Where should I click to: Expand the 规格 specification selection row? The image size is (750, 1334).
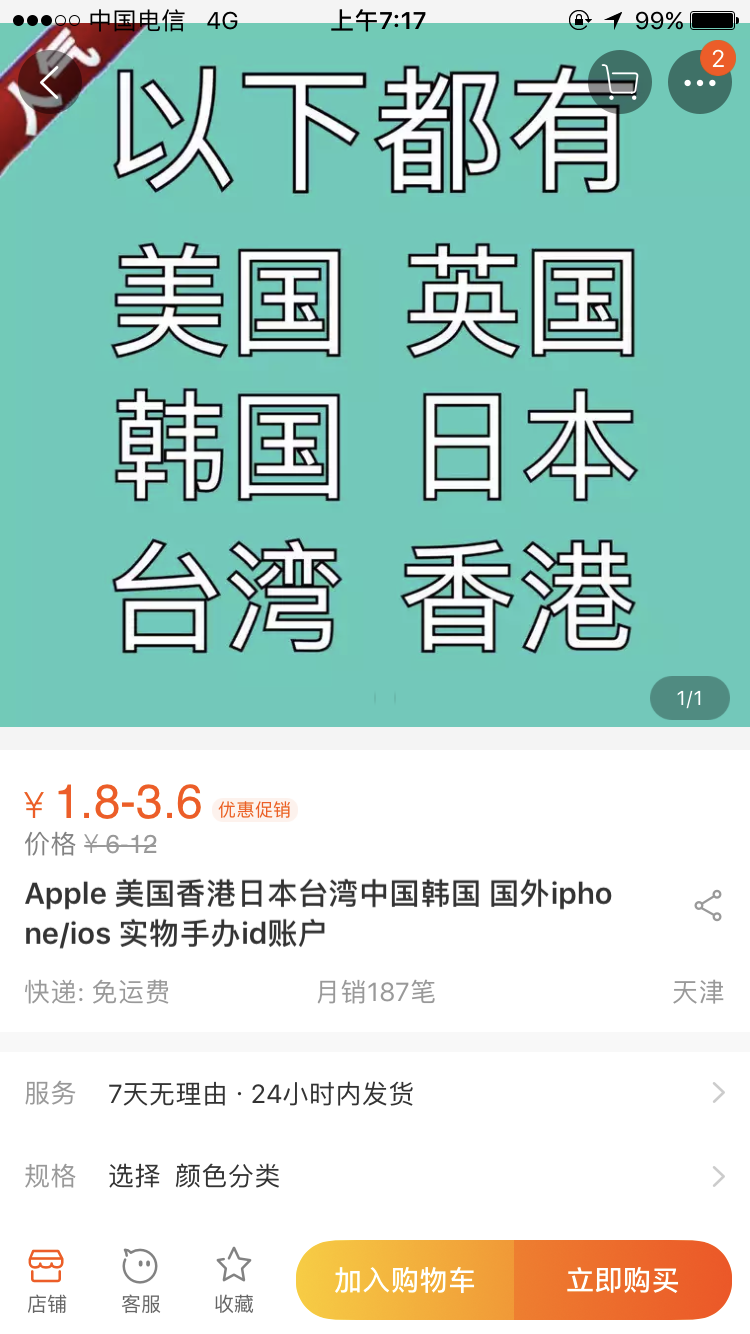click(375, 1177)
